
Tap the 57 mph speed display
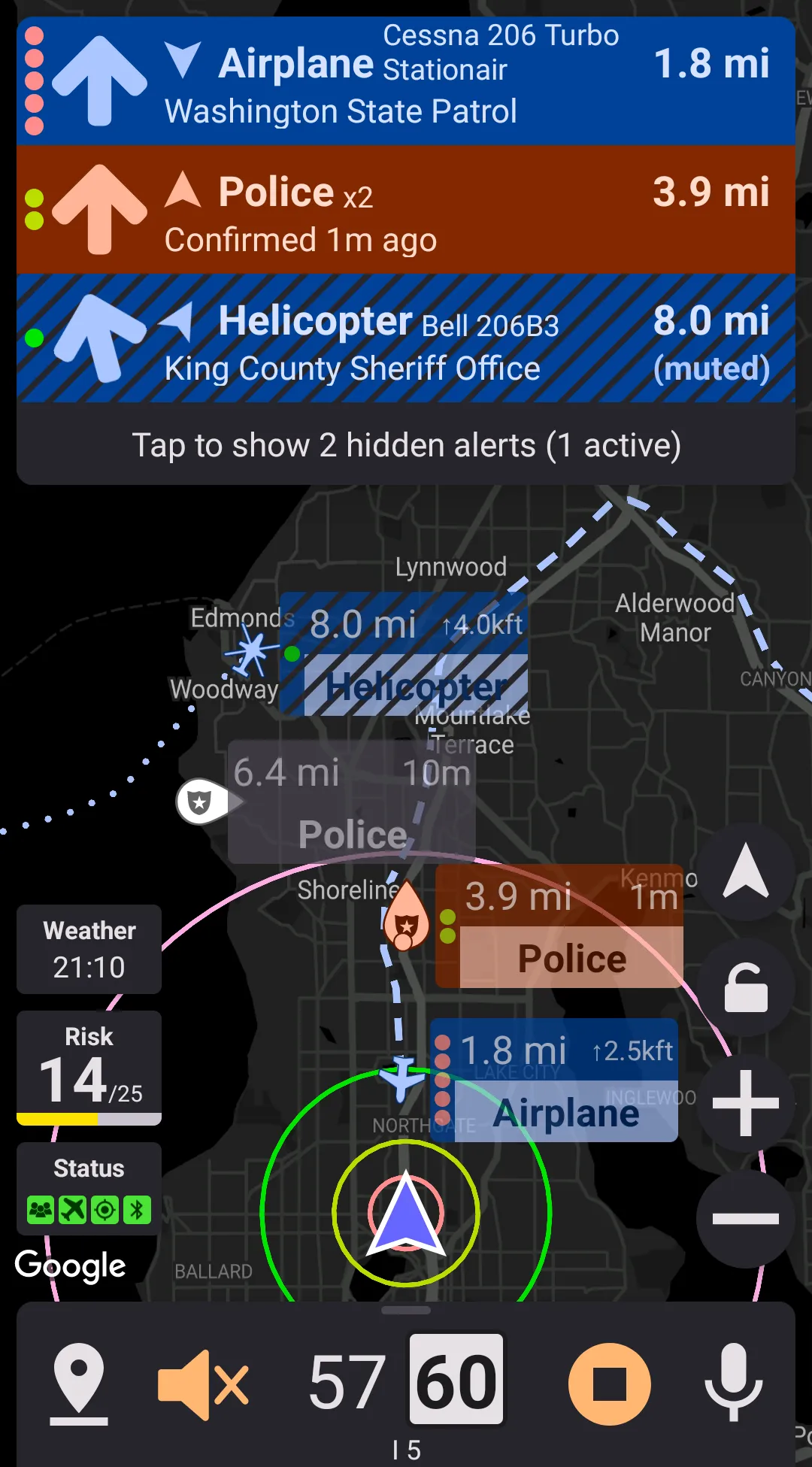click(347, 1382)
